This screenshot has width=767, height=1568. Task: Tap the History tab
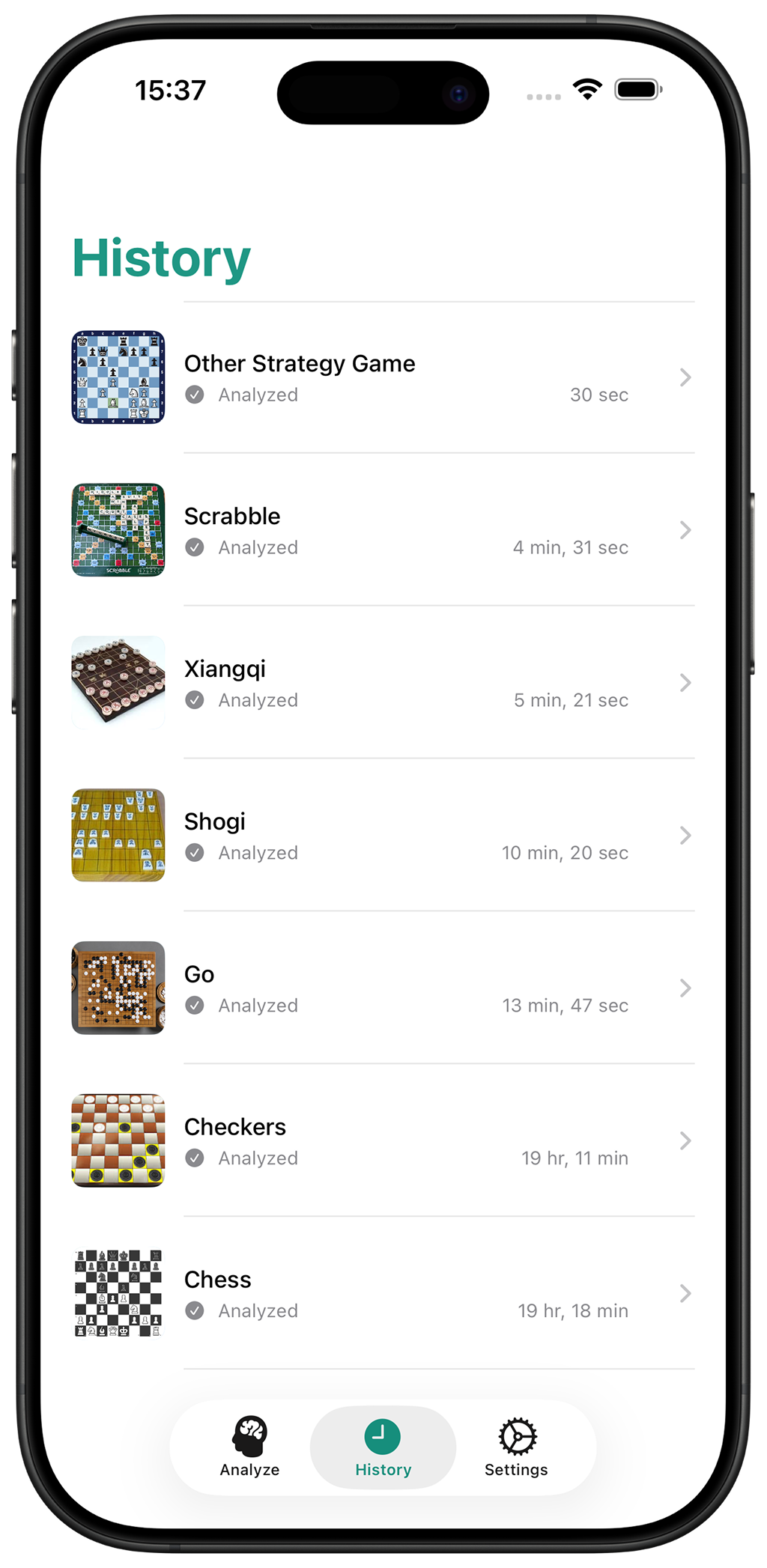click(383, 1447)
